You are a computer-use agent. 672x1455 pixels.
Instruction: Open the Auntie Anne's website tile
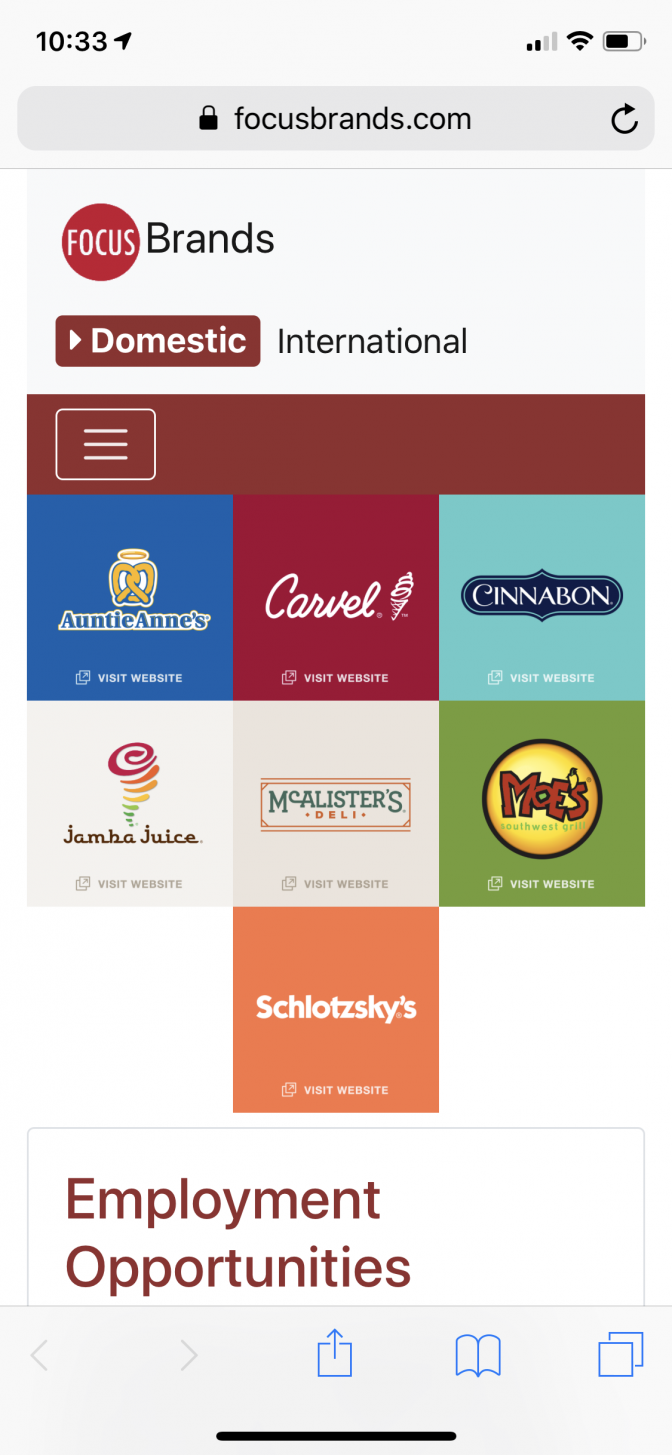130,597
